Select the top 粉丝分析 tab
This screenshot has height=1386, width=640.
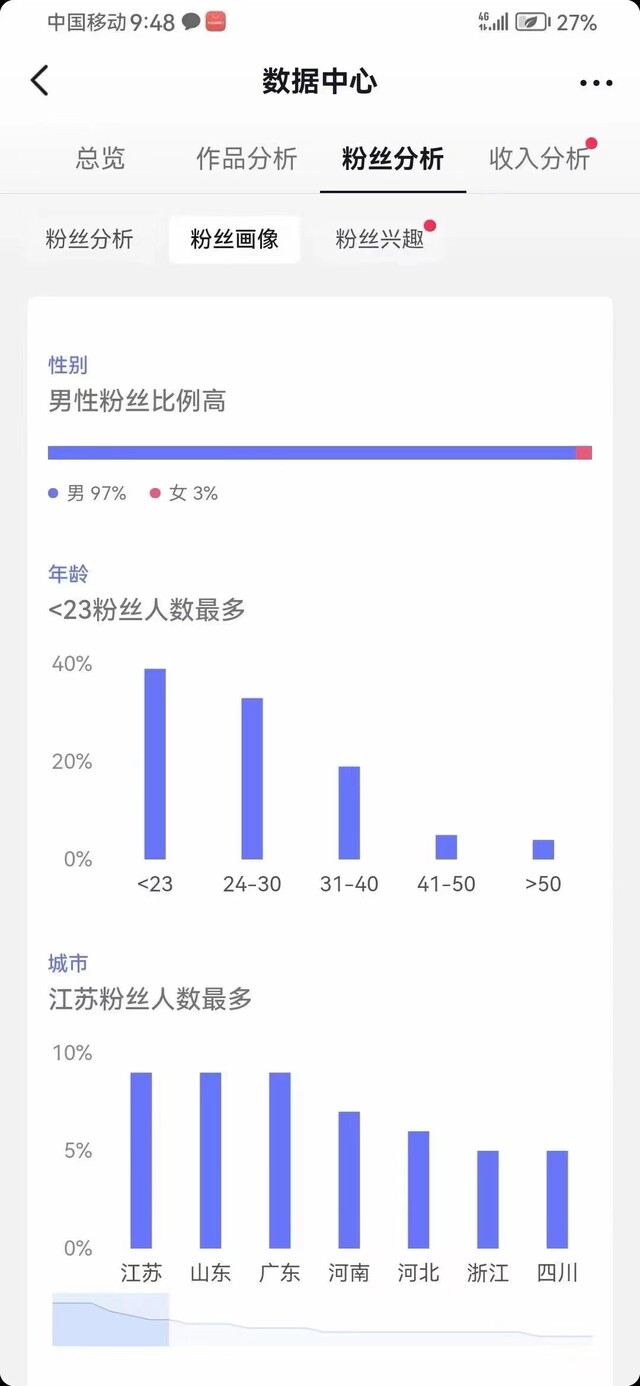click(x=393, y=158)
